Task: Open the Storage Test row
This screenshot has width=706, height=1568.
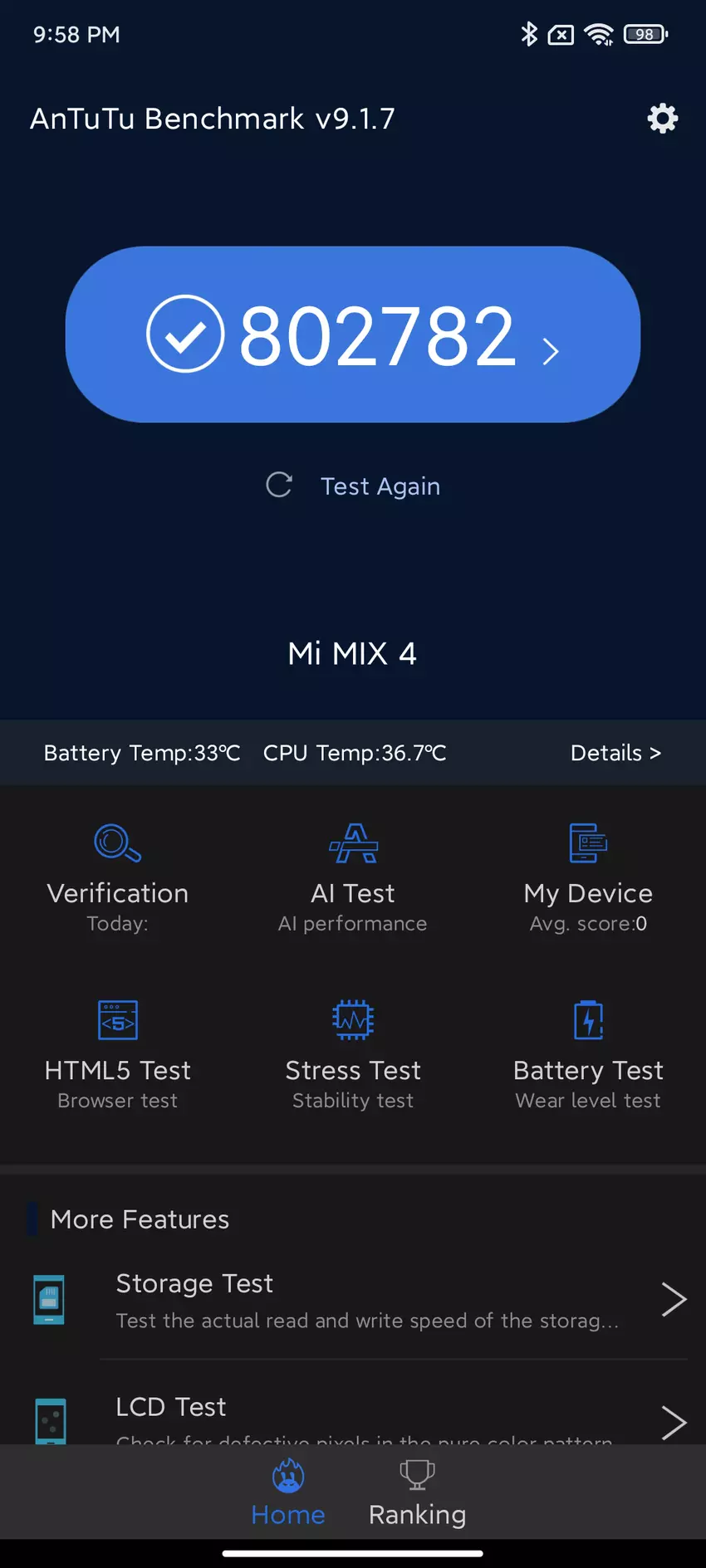Action: (x=365, y=1300)
